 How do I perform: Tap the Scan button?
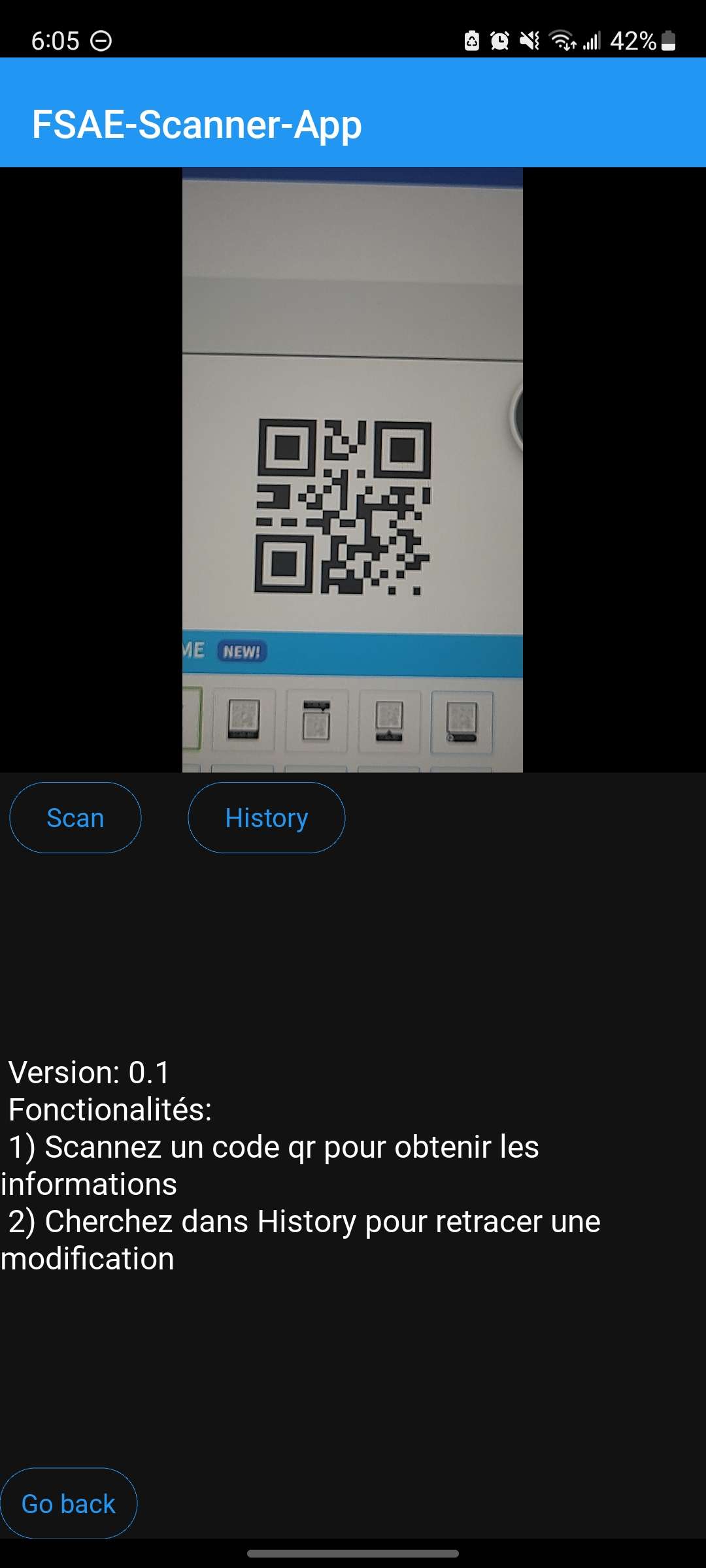point(75,817)
